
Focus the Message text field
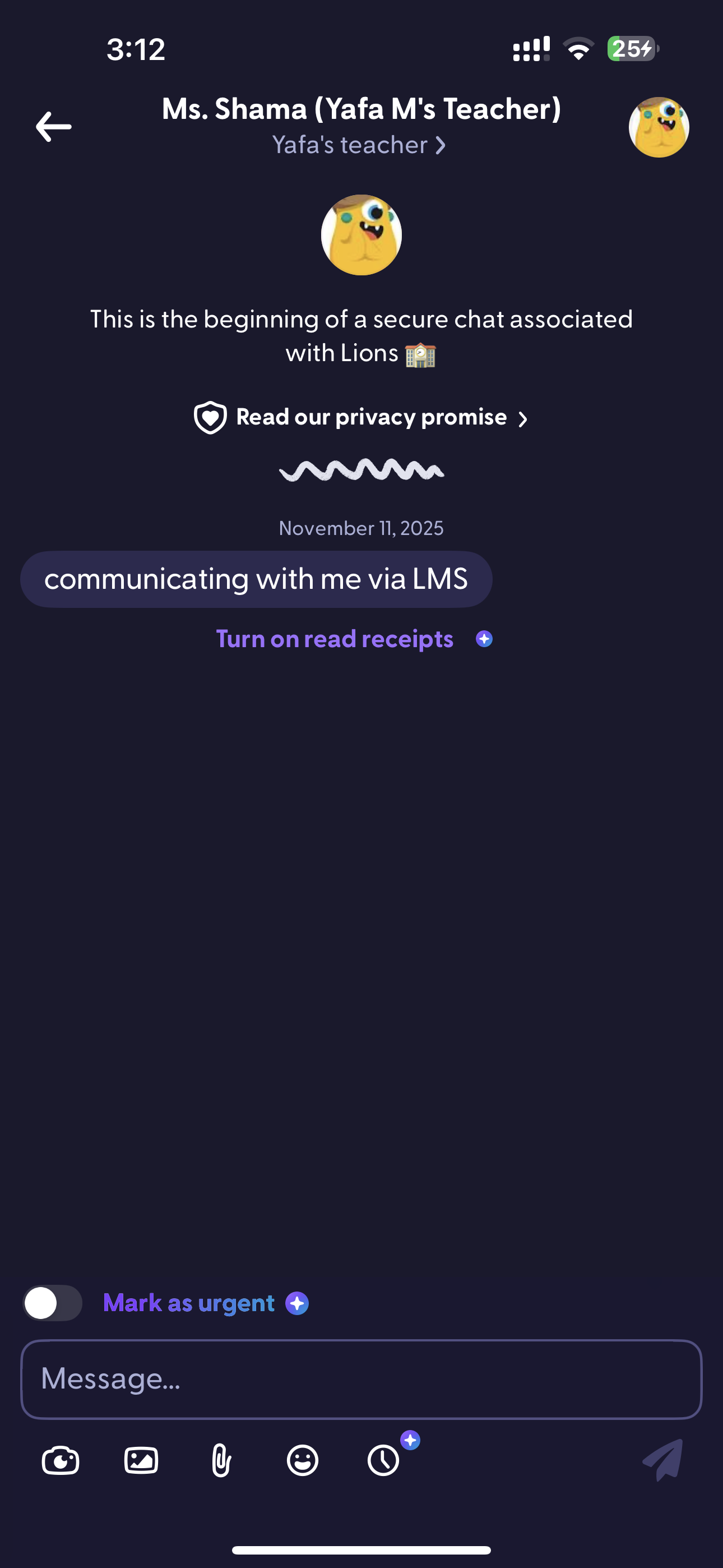click(361, 1380)
